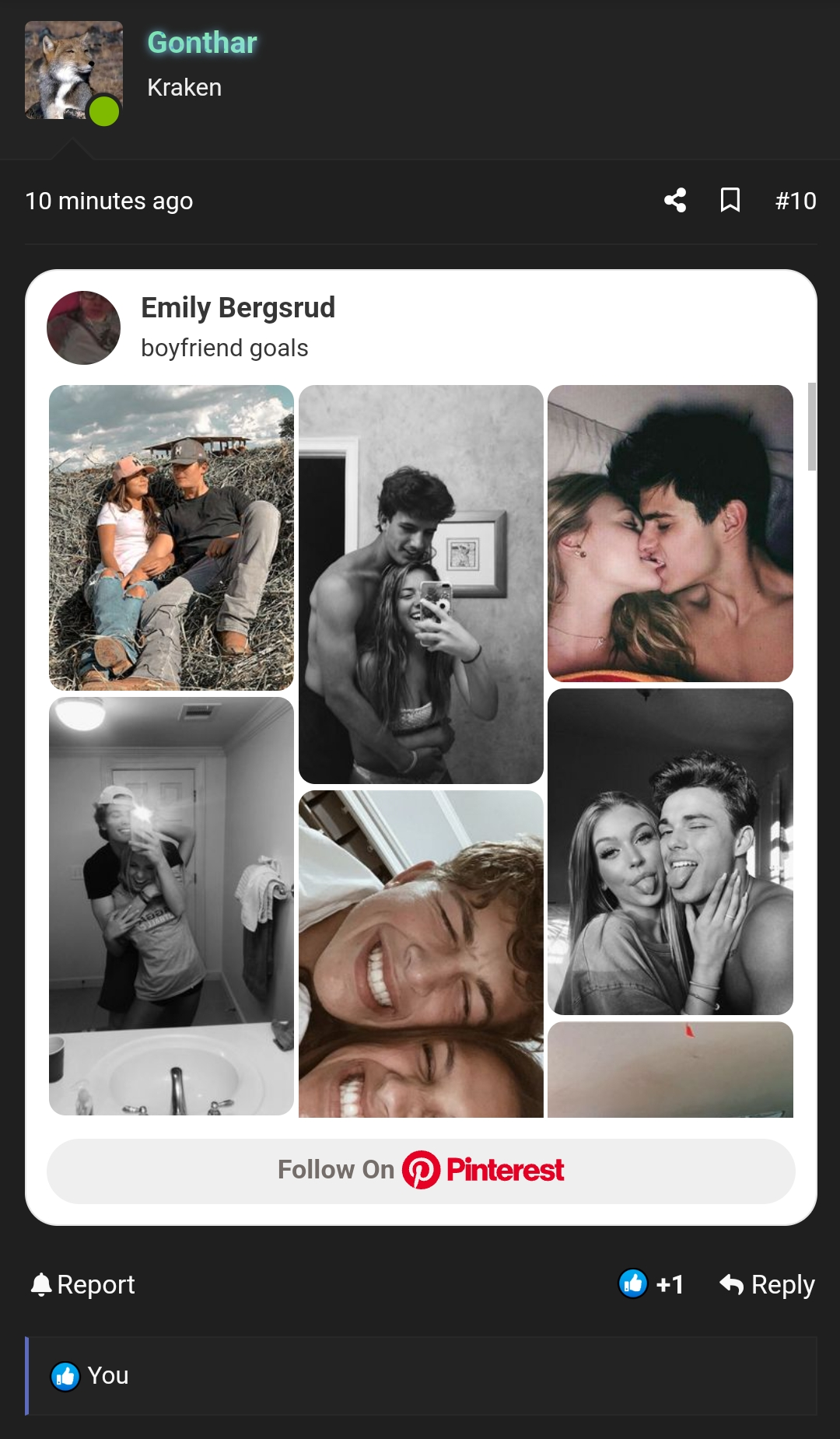Open the #10 post permalink
Screen dimensions: 840x1439
tap(796, 201)
